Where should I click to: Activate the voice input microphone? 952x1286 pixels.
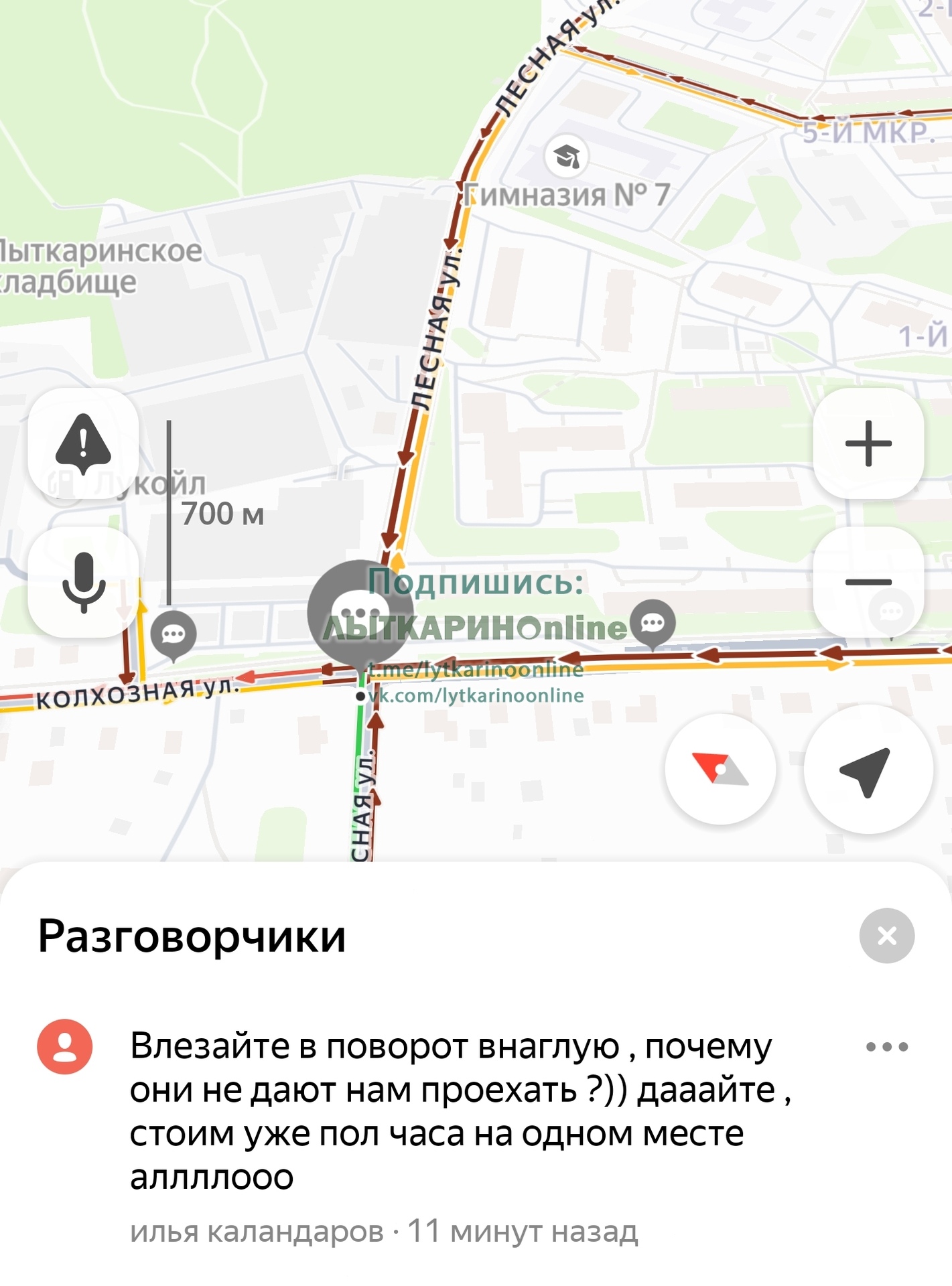click(83, 581)
